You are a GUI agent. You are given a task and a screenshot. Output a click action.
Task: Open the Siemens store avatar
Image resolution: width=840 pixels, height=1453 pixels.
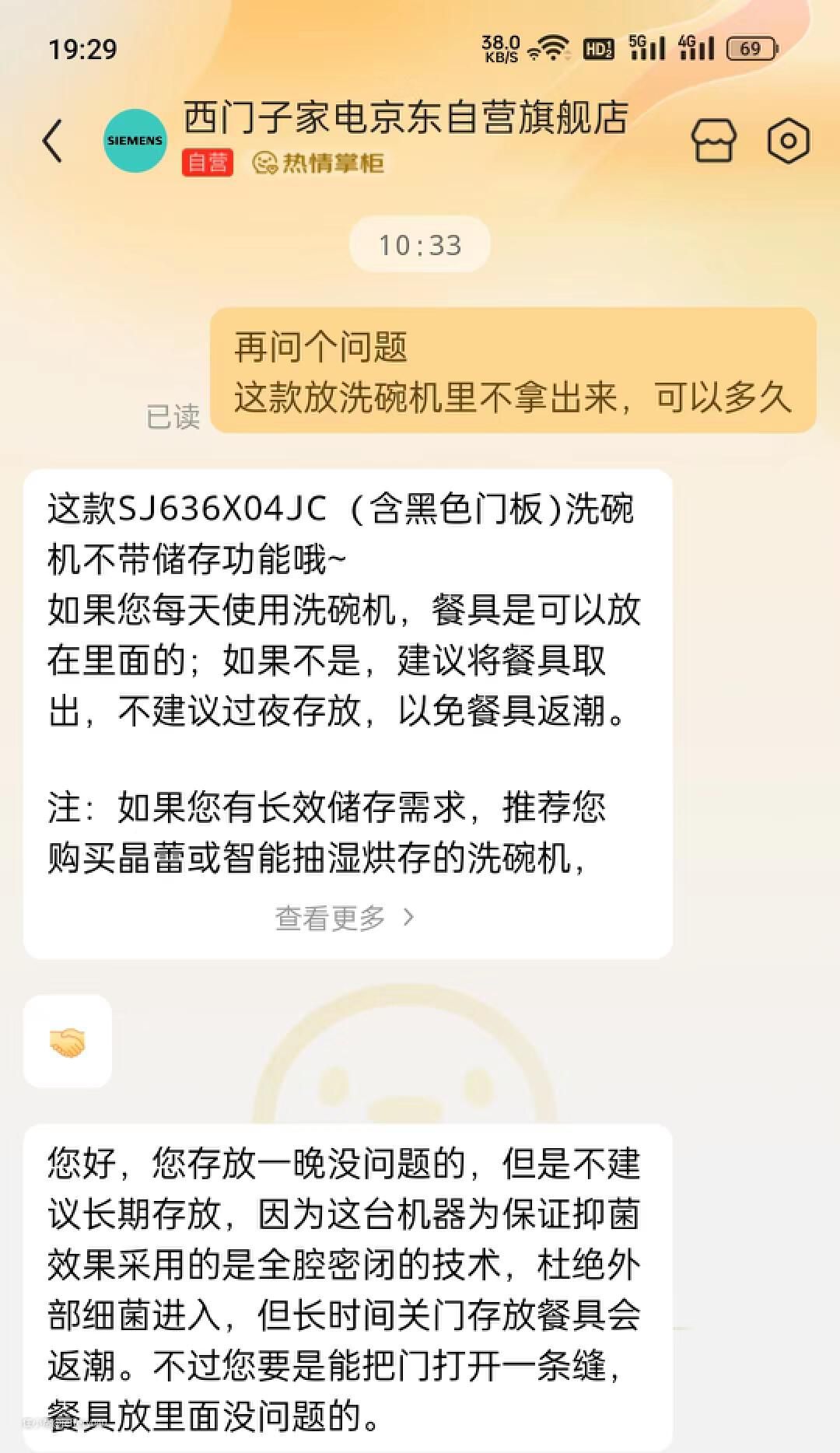[135, 141]
